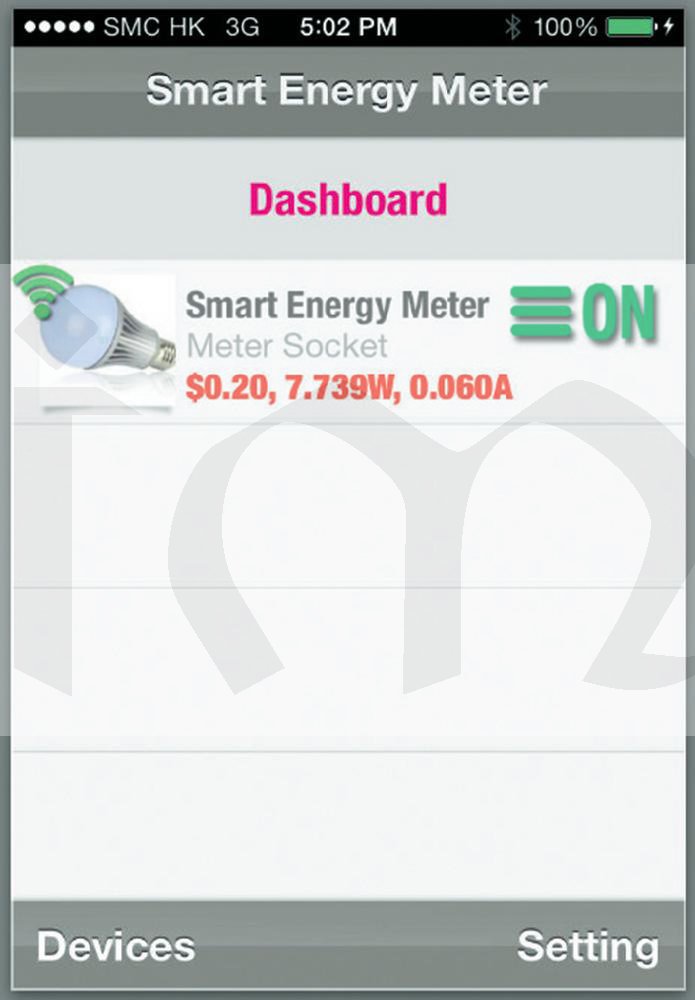Switch to the Devices tab
695x1000 pixels.
coord(116,945)
